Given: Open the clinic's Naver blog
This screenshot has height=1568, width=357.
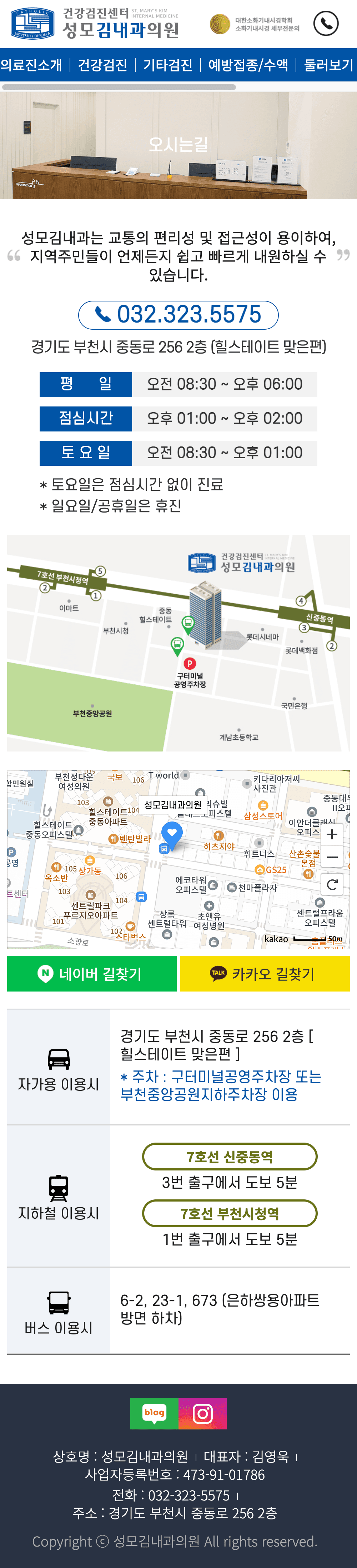Looking at the screenshot, I should tap(155, 1413).
